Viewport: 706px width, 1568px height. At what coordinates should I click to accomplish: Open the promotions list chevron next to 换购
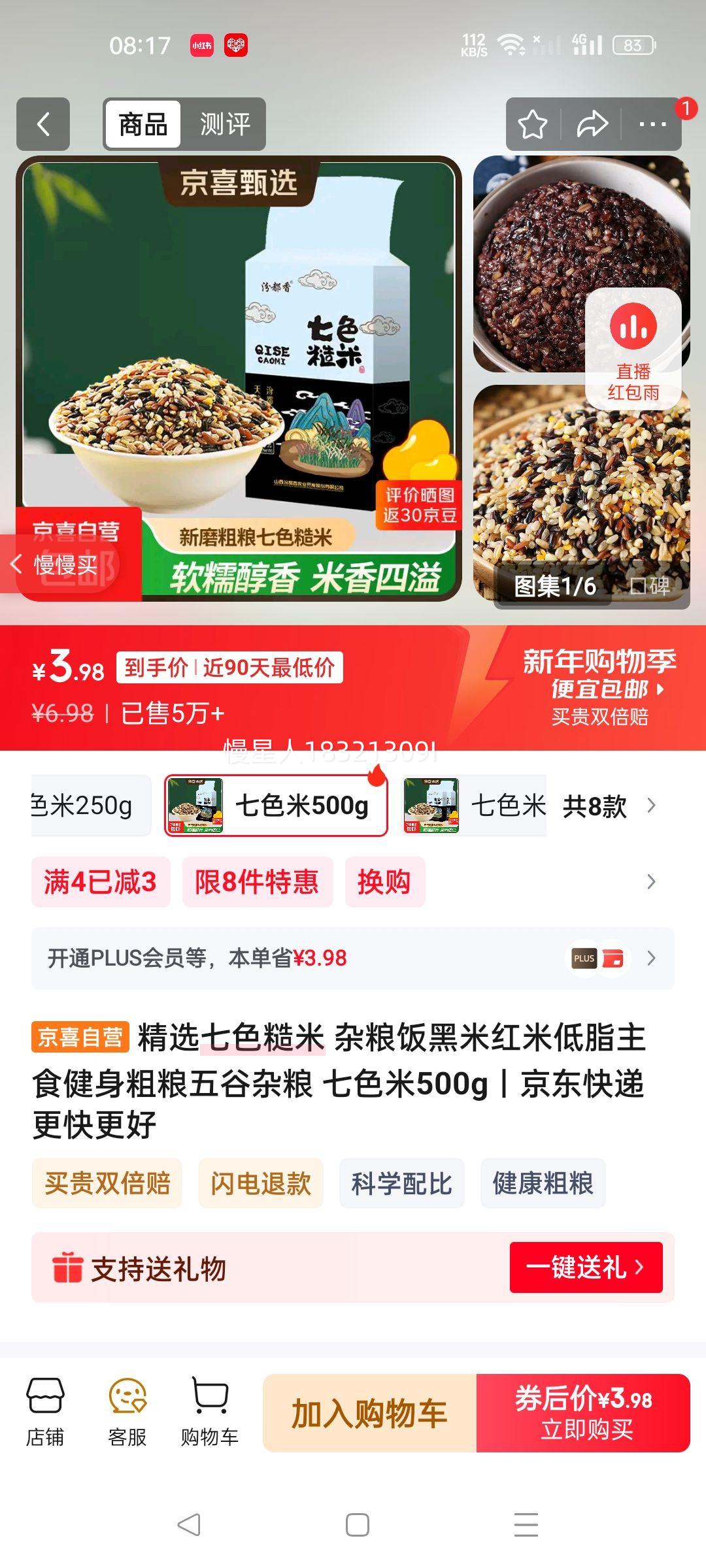click(x=650, y=882)
